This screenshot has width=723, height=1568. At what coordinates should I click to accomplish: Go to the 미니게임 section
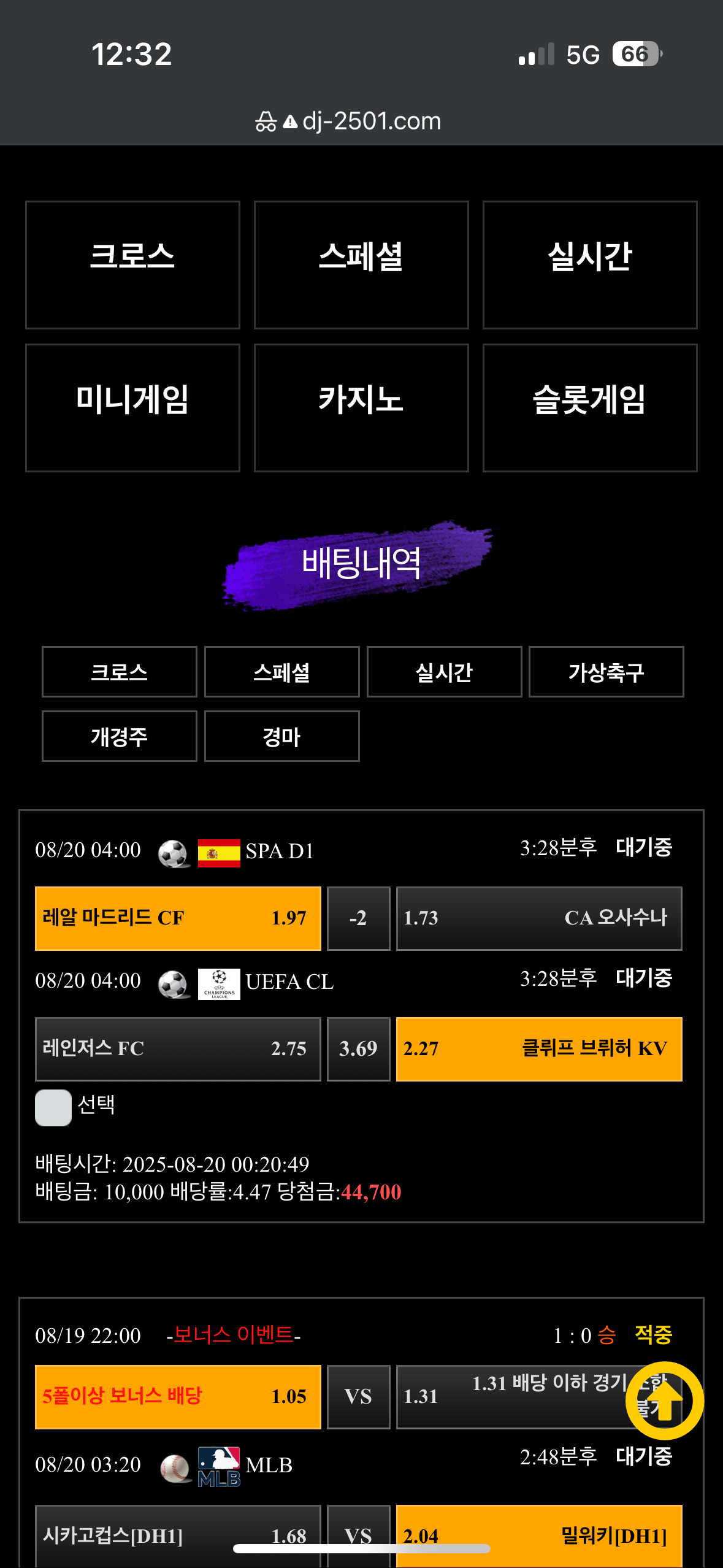[132, 408]
